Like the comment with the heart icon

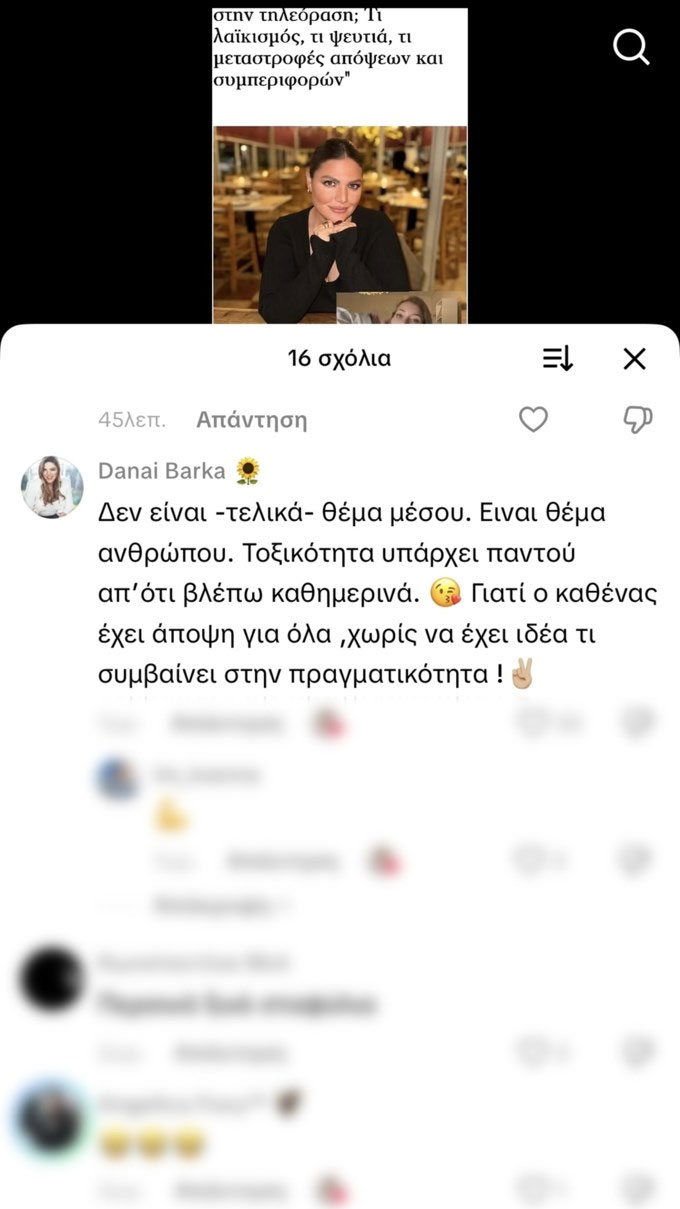coord(533,420)
